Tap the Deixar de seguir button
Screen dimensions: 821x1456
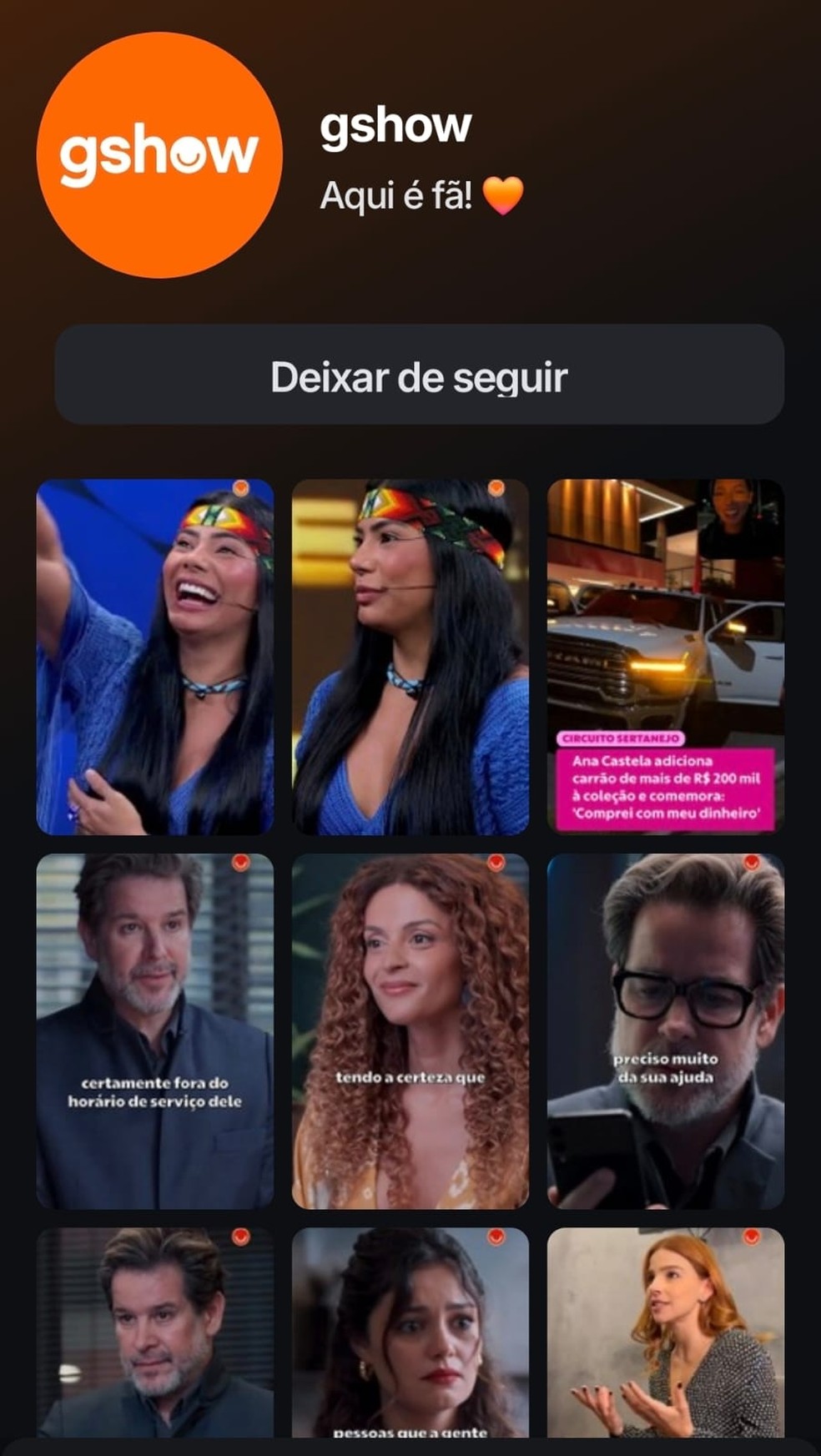pyautogui.click(x=419, y=375)
